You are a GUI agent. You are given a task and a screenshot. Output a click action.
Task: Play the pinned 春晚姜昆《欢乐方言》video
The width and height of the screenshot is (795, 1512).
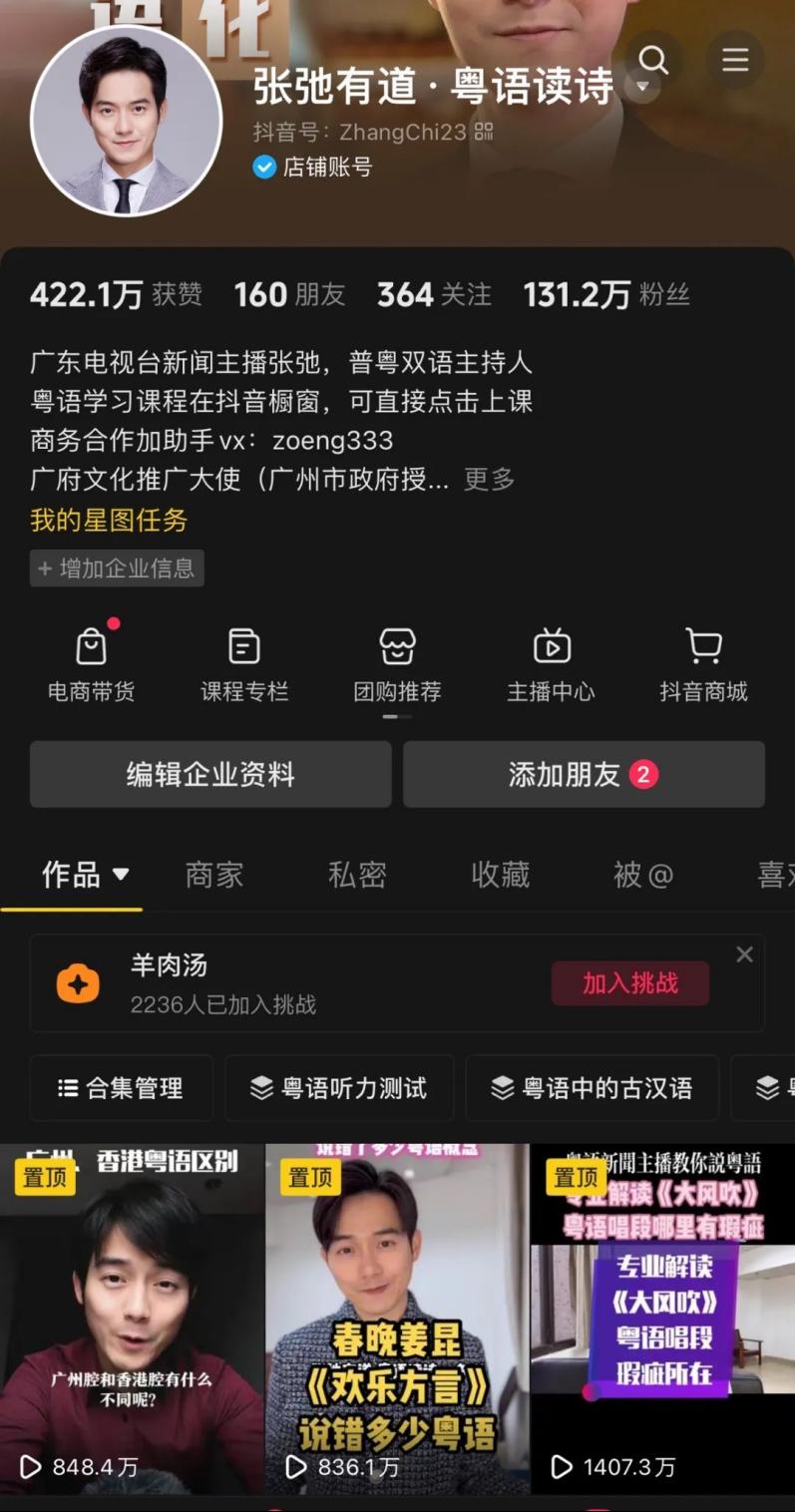click(x=397, y=1317)
